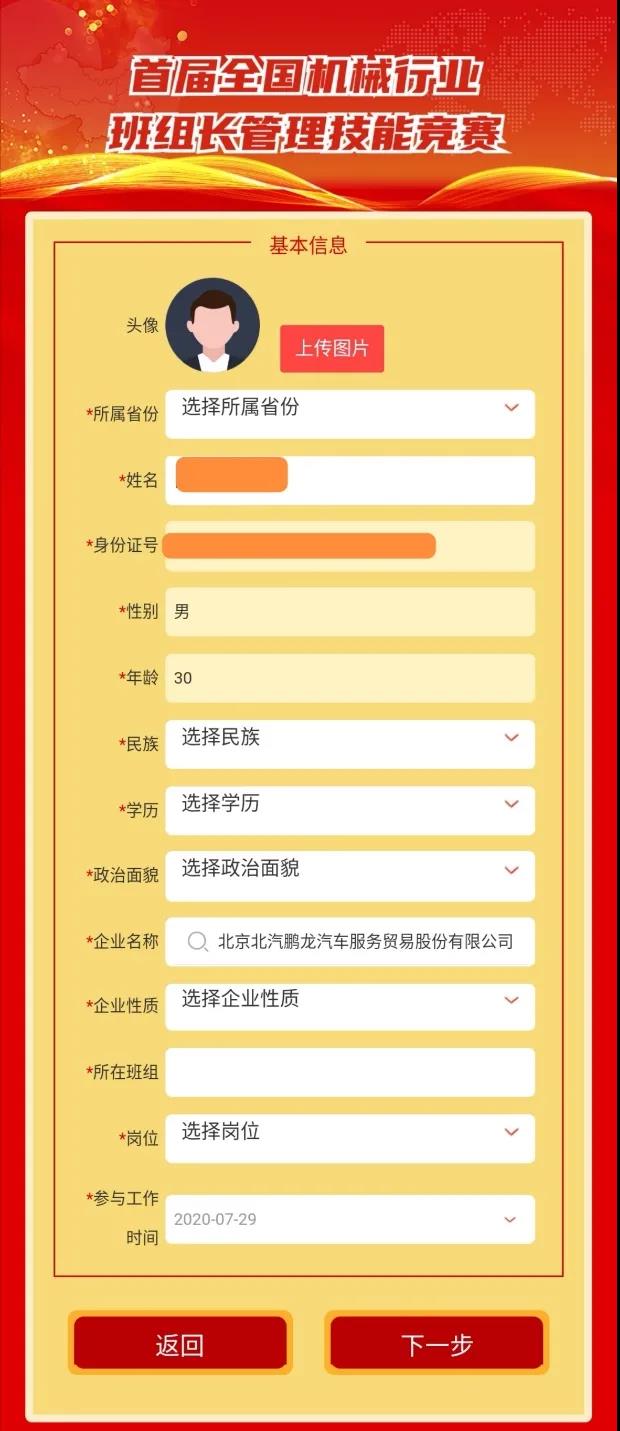
Task: Open the 选择民族 dropdown
Action: [349, 743]
